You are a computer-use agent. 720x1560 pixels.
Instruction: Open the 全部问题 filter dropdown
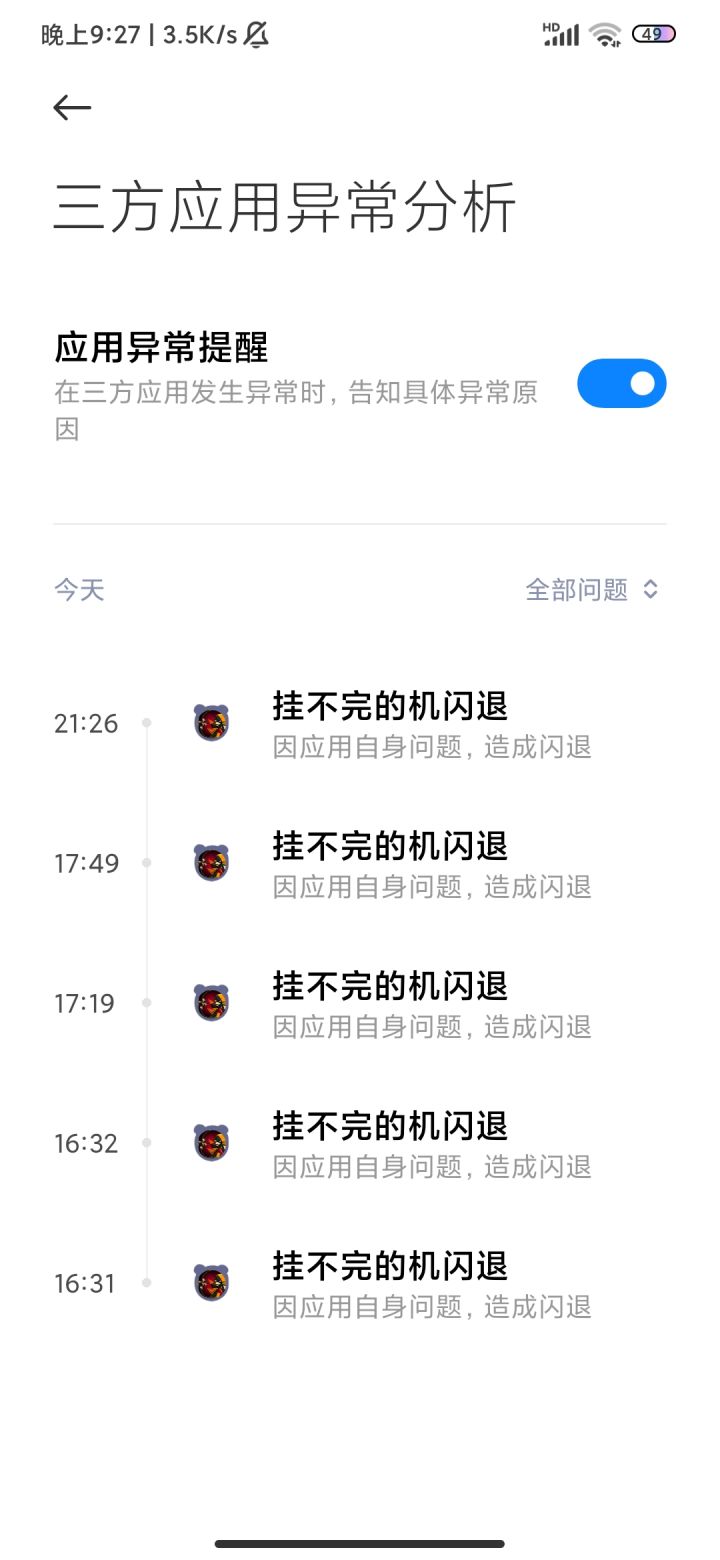[x=592, y=590]
